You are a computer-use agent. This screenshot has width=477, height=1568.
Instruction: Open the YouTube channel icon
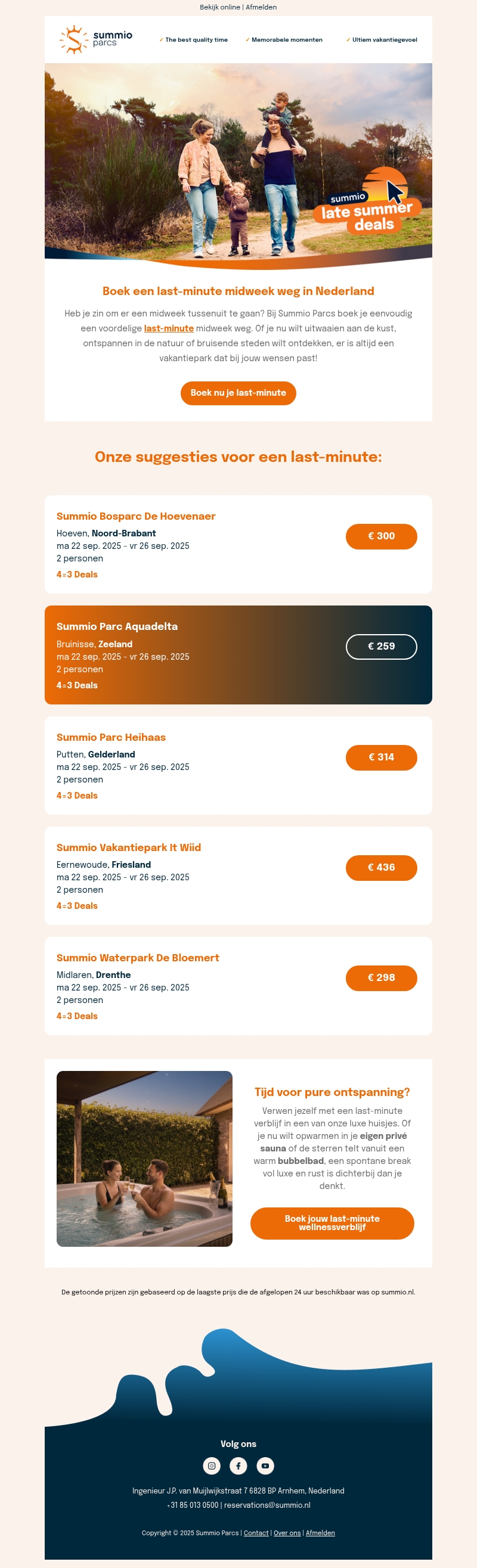[x=265, y=1465]
